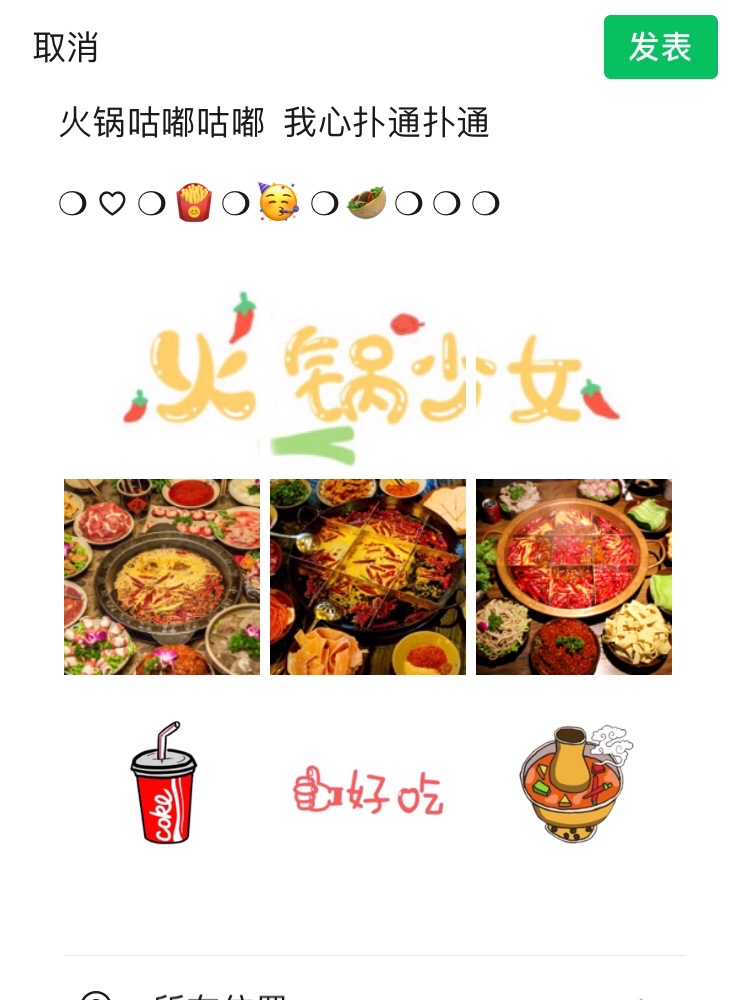The height and width of the screenshot is (1000, 750).
Task: Open the cartoon copper hotpot image
Action: tap(573, 783)
